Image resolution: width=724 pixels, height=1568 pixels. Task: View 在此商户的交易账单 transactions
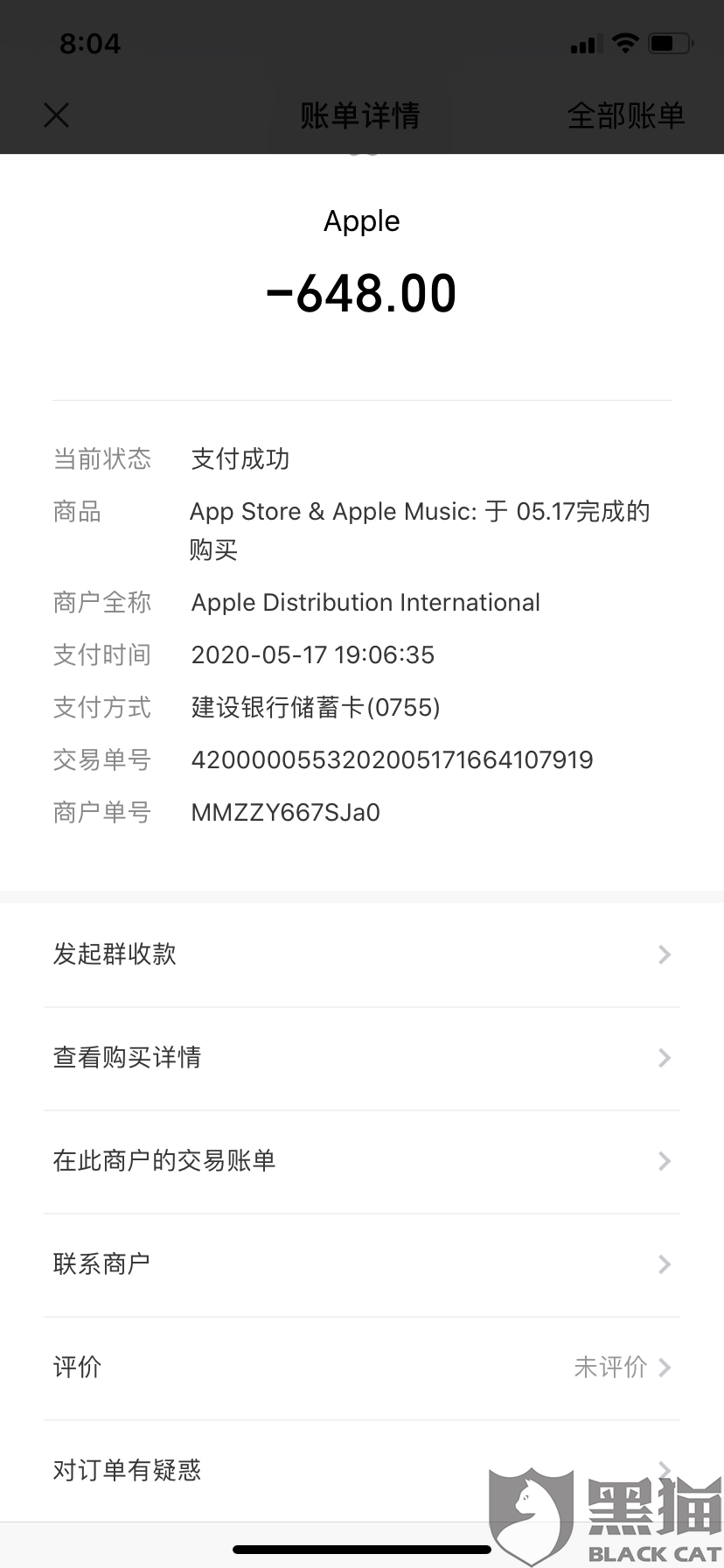(x=361, y=1161)
